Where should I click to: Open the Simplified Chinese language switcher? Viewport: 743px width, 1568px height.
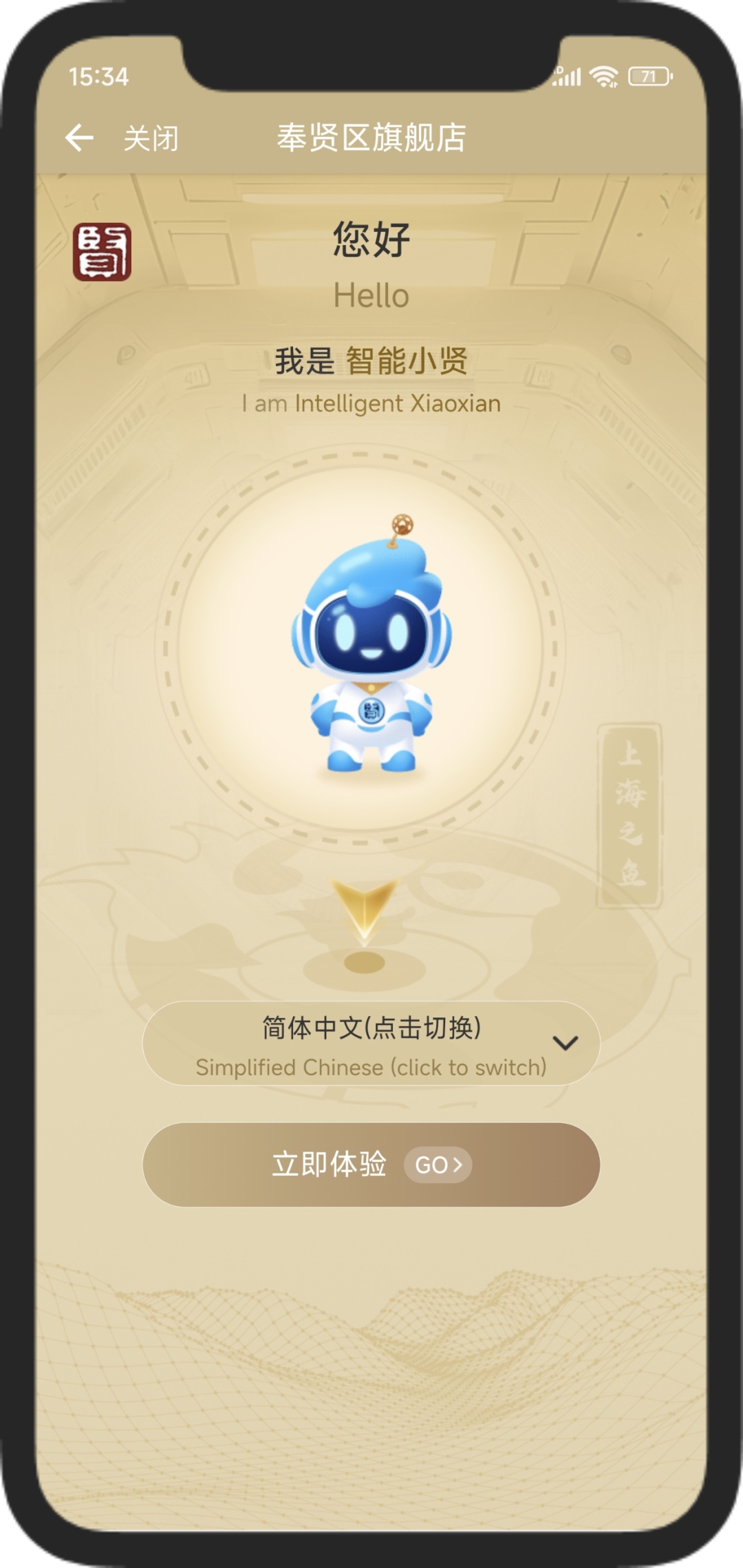371,1043
